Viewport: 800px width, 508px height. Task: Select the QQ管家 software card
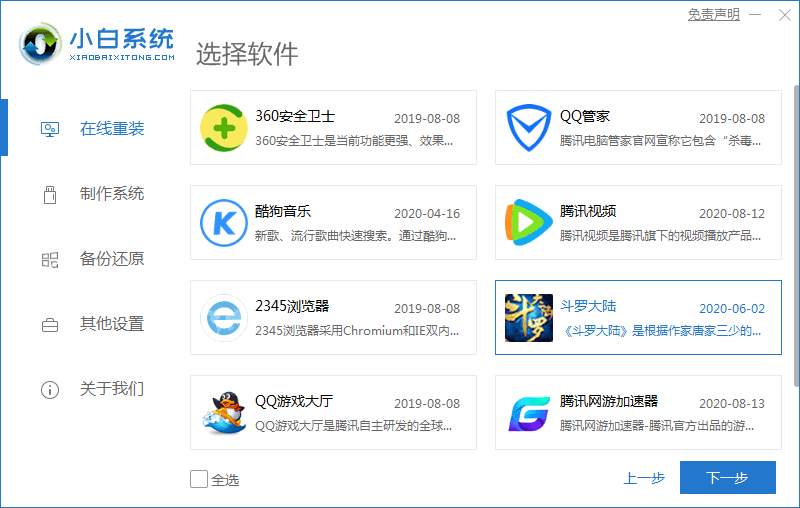(x=638, y=127)
